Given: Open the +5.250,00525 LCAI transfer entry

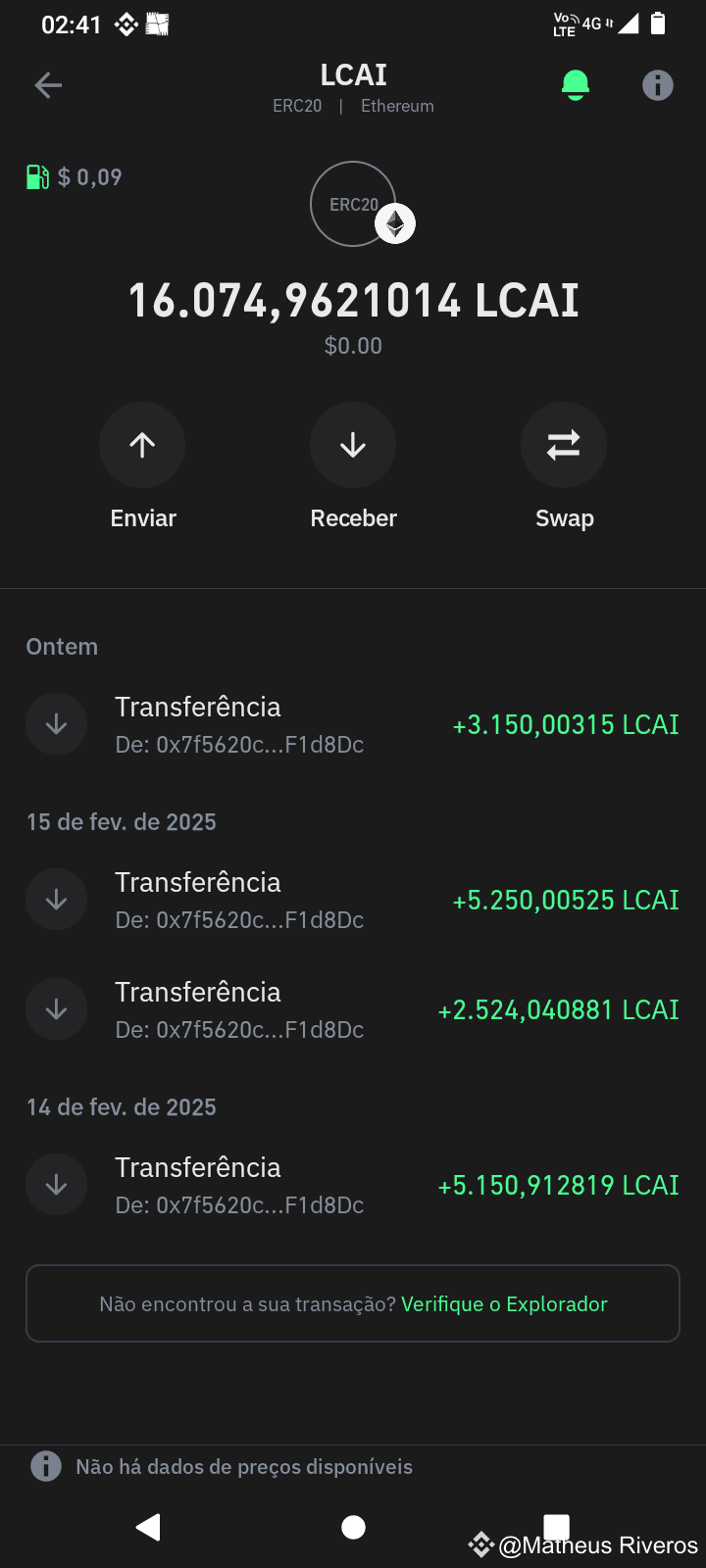Looking at the screenshot, I should coord(353,899).
